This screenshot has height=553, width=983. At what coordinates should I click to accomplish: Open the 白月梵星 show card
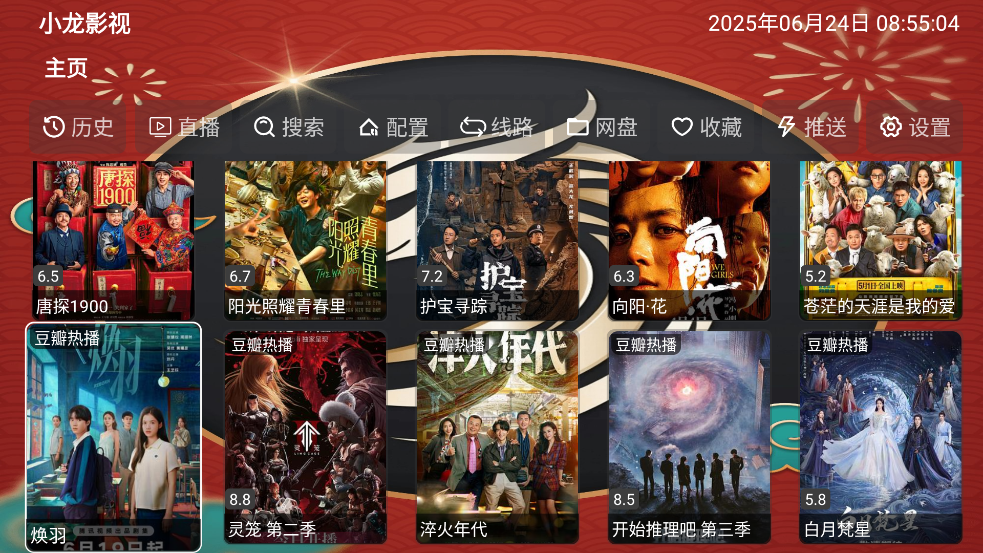coord(881,437)
